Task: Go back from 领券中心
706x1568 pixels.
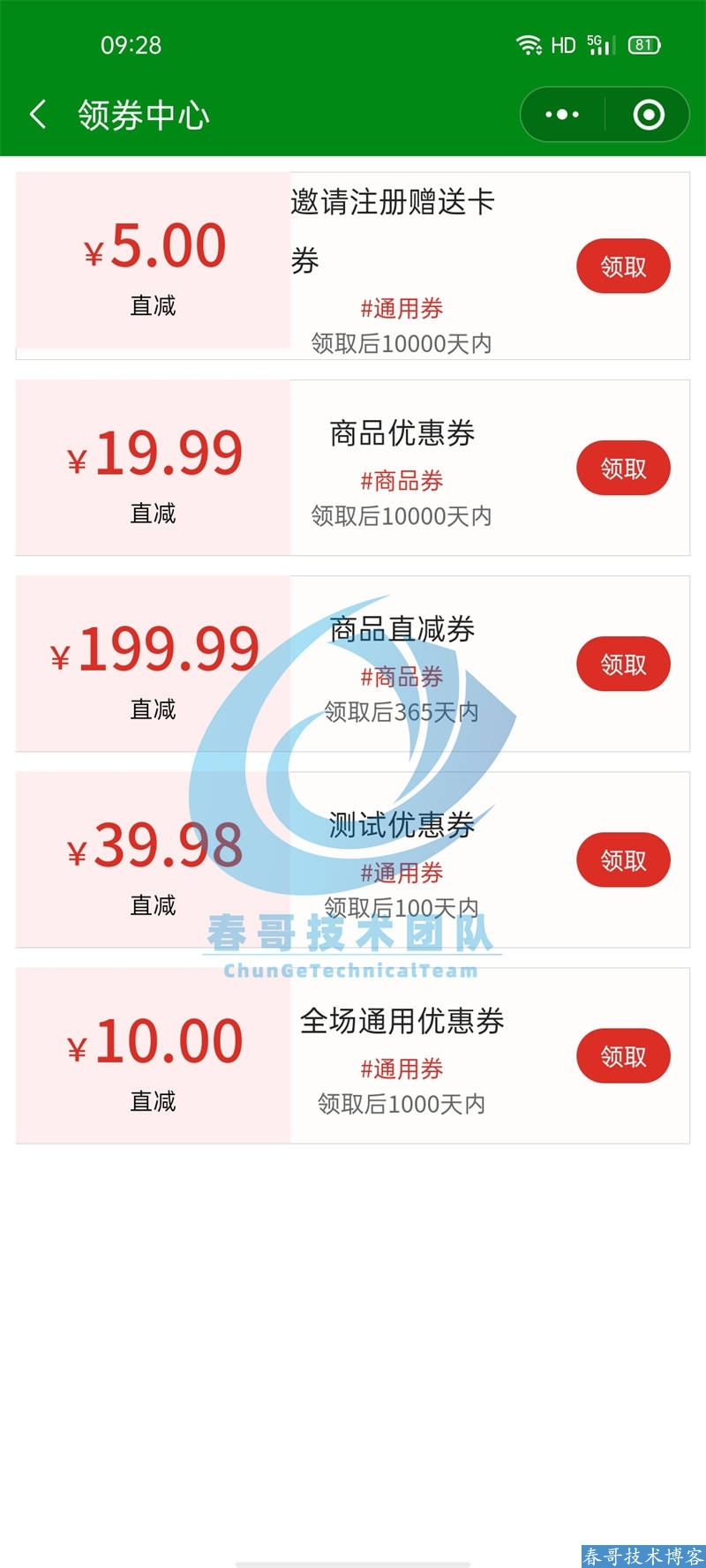Action: tap(38, 115)
